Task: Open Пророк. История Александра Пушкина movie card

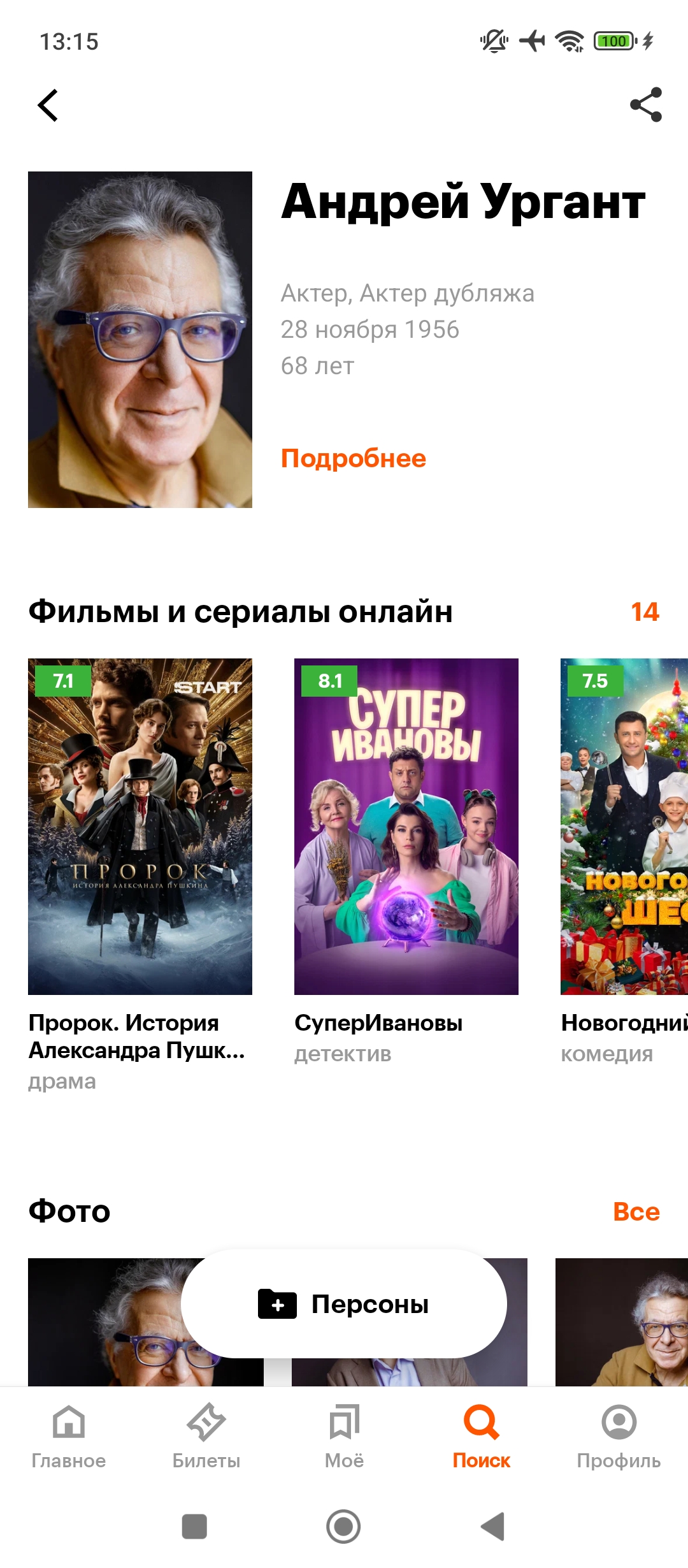Action: tap(140, 826)
